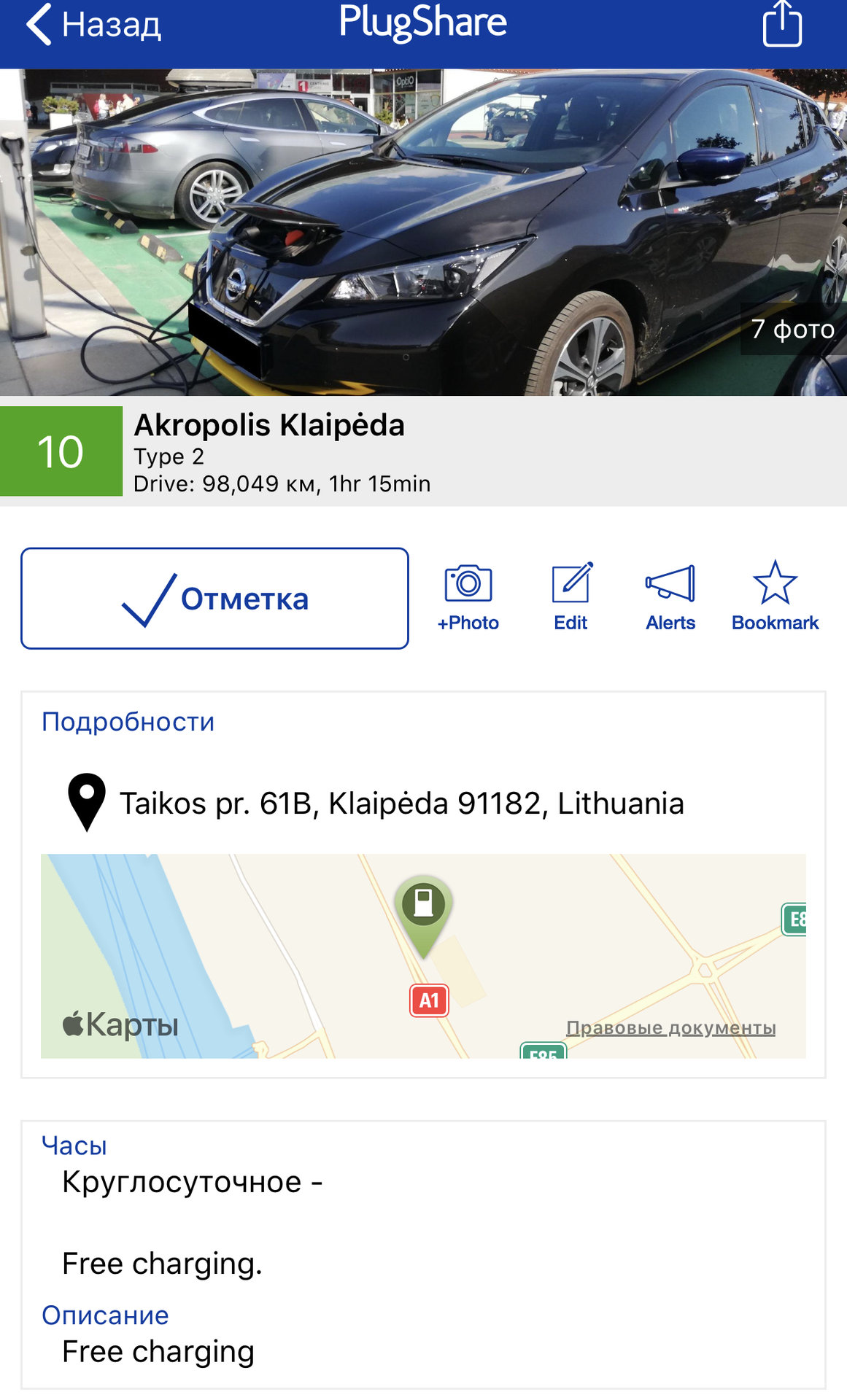Image resolution: width=847 pixels, height=1400 pixels.
Task: Open the station photo gallery
Action: coord(423,233)
